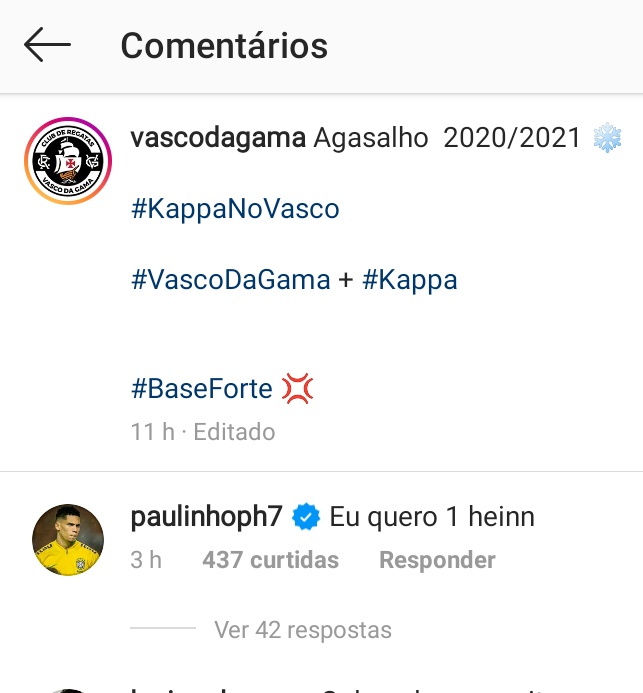This screenshot has width=643, height=693.
Task: Open the paulinhoph7 avatar
Action: (68, 540)
